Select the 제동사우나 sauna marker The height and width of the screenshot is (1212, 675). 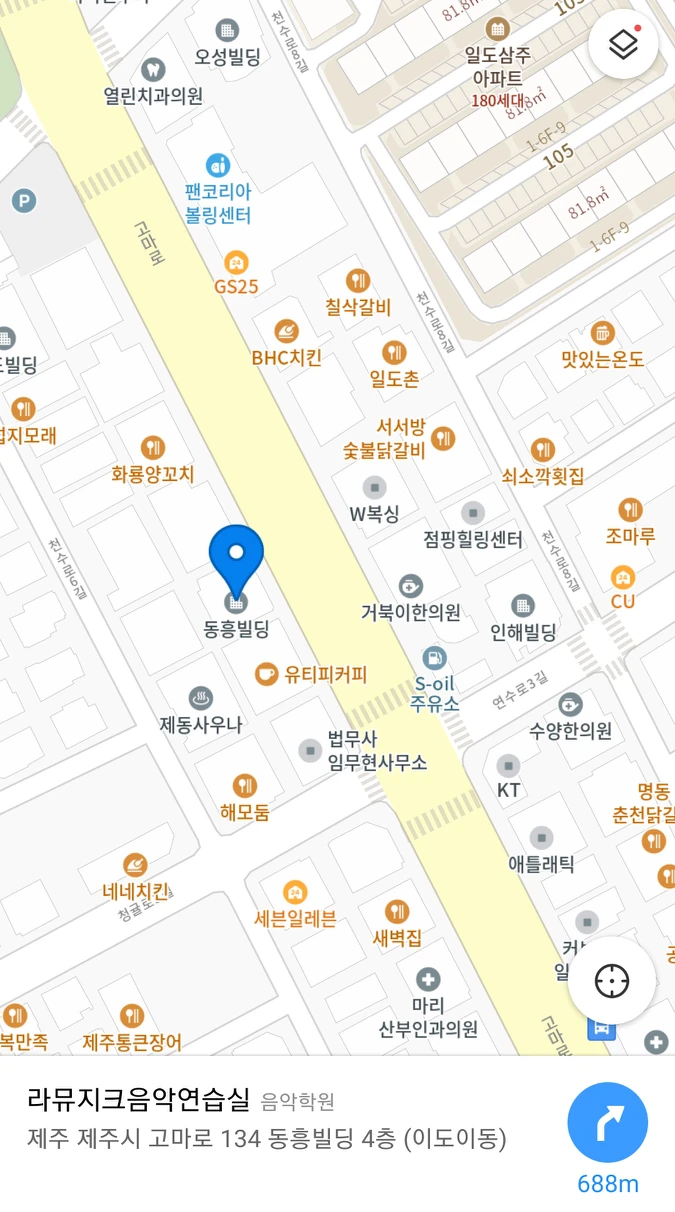tap(200, 697)
